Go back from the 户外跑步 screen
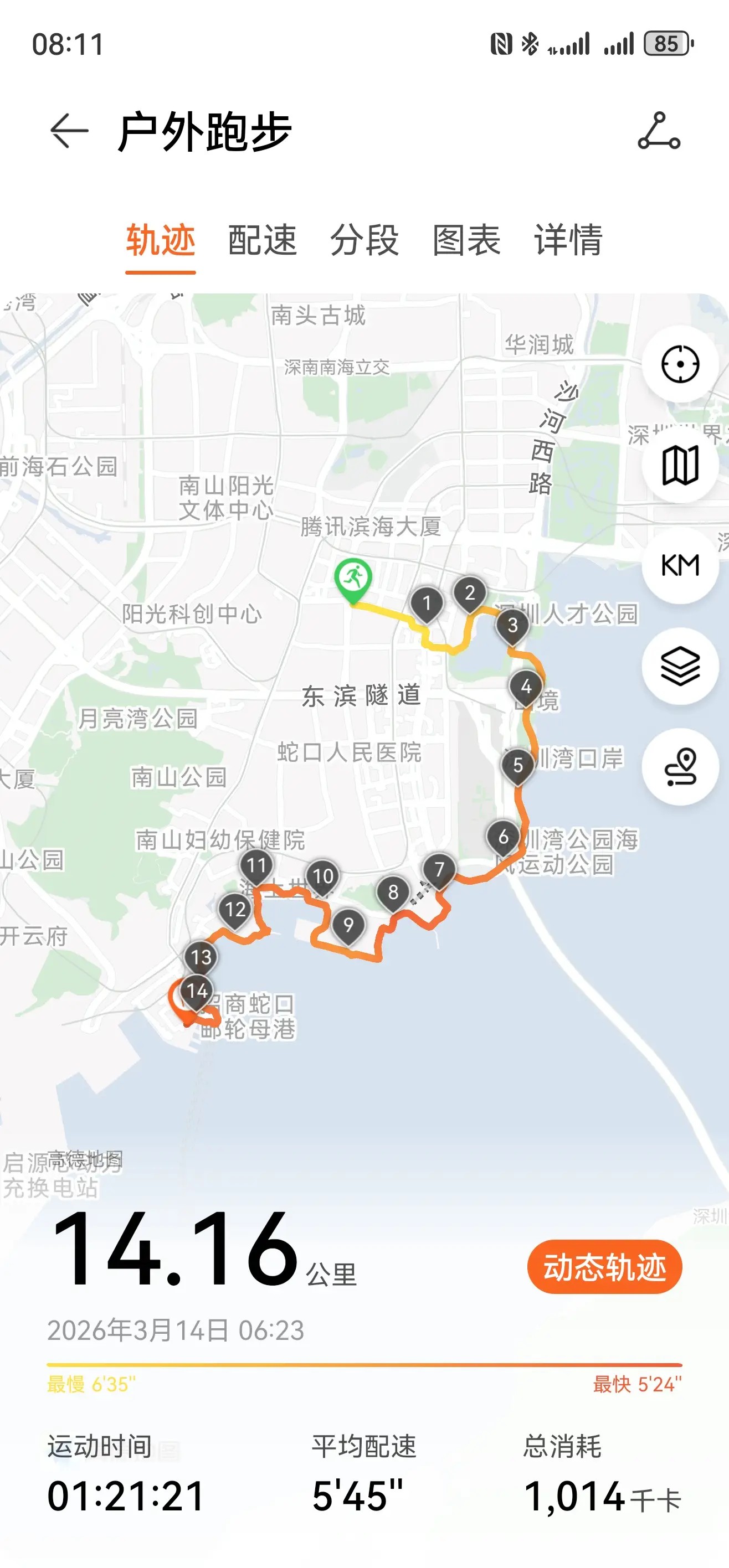Image resolution: width=729 pixels, height=1568 pixels. (69, 131)
